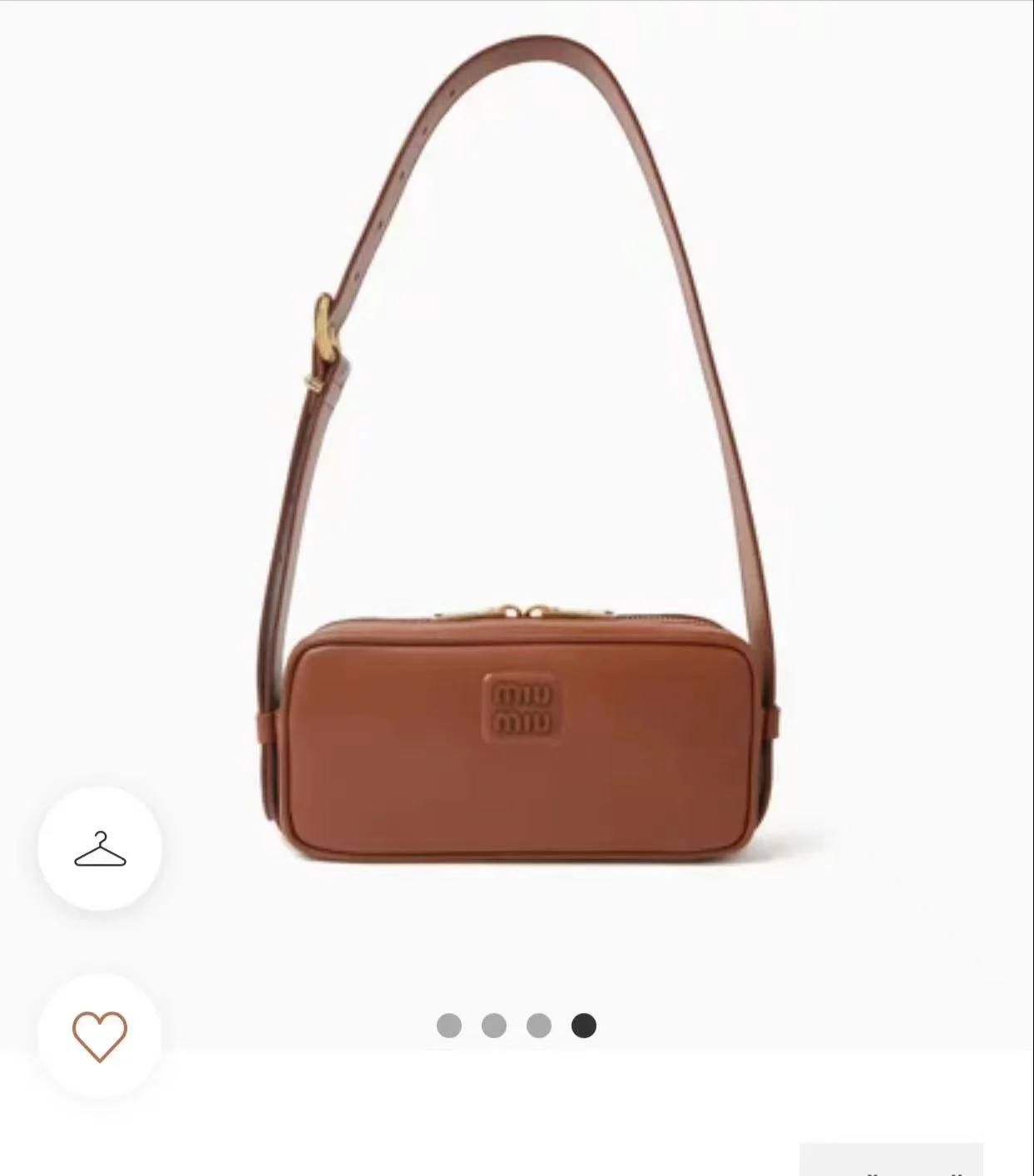Open the brown bag product photo
Screen dimensions: 1034x1176
[520, 732]
